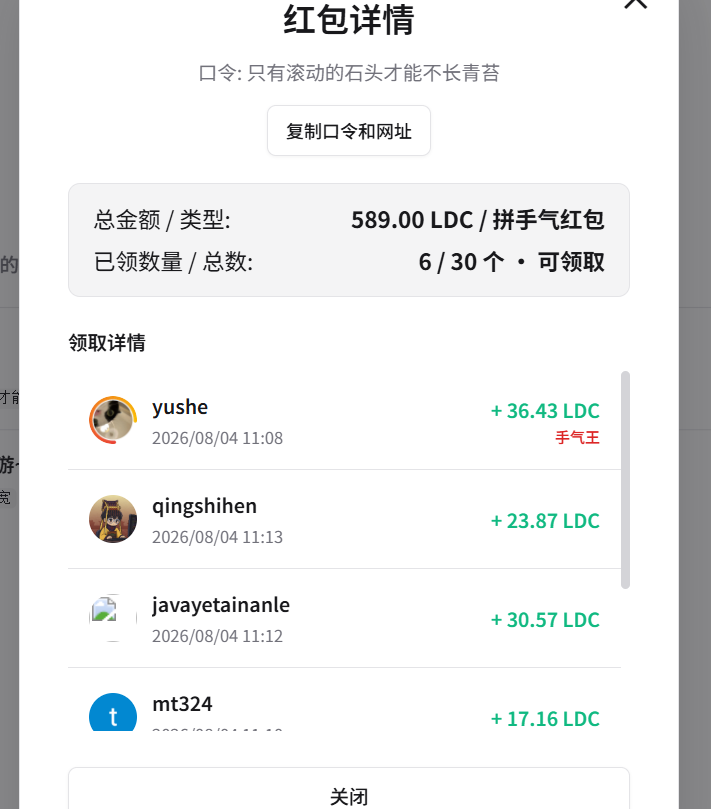This screenshot has height=809, width=711.
Task: Tap the 关闭 button at the bottom
Action: pyautogui.click(x=349, y=789)
